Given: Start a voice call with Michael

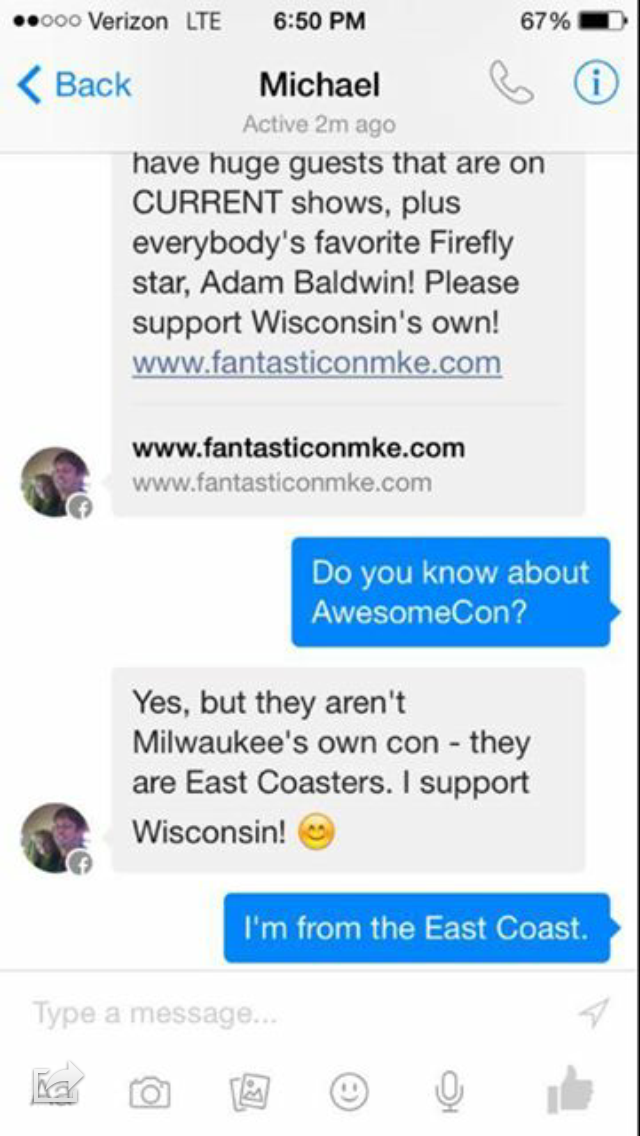Looking at the screenshot, I should [x=510, y=85].
